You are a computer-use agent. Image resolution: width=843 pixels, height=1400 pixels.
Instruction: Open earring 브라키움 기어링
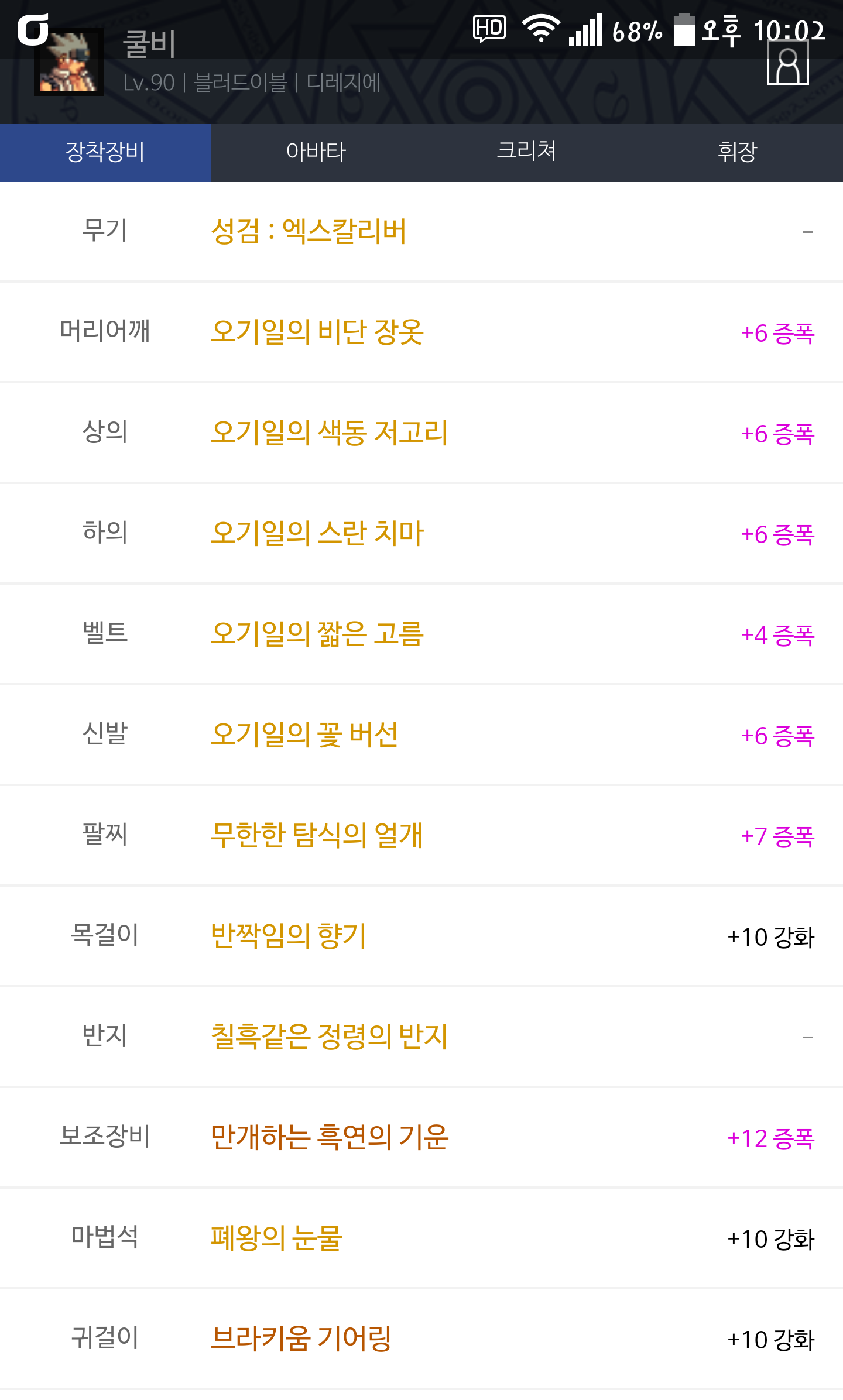301,1339
